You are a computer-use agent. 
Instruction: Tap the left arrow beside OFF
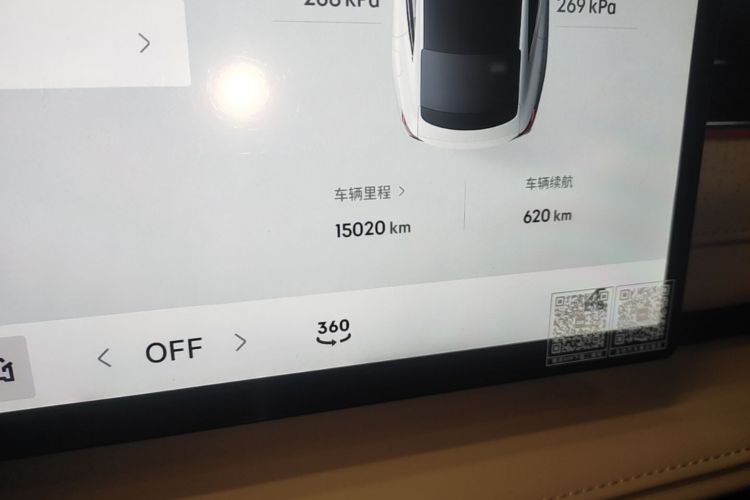click(104, 357)
